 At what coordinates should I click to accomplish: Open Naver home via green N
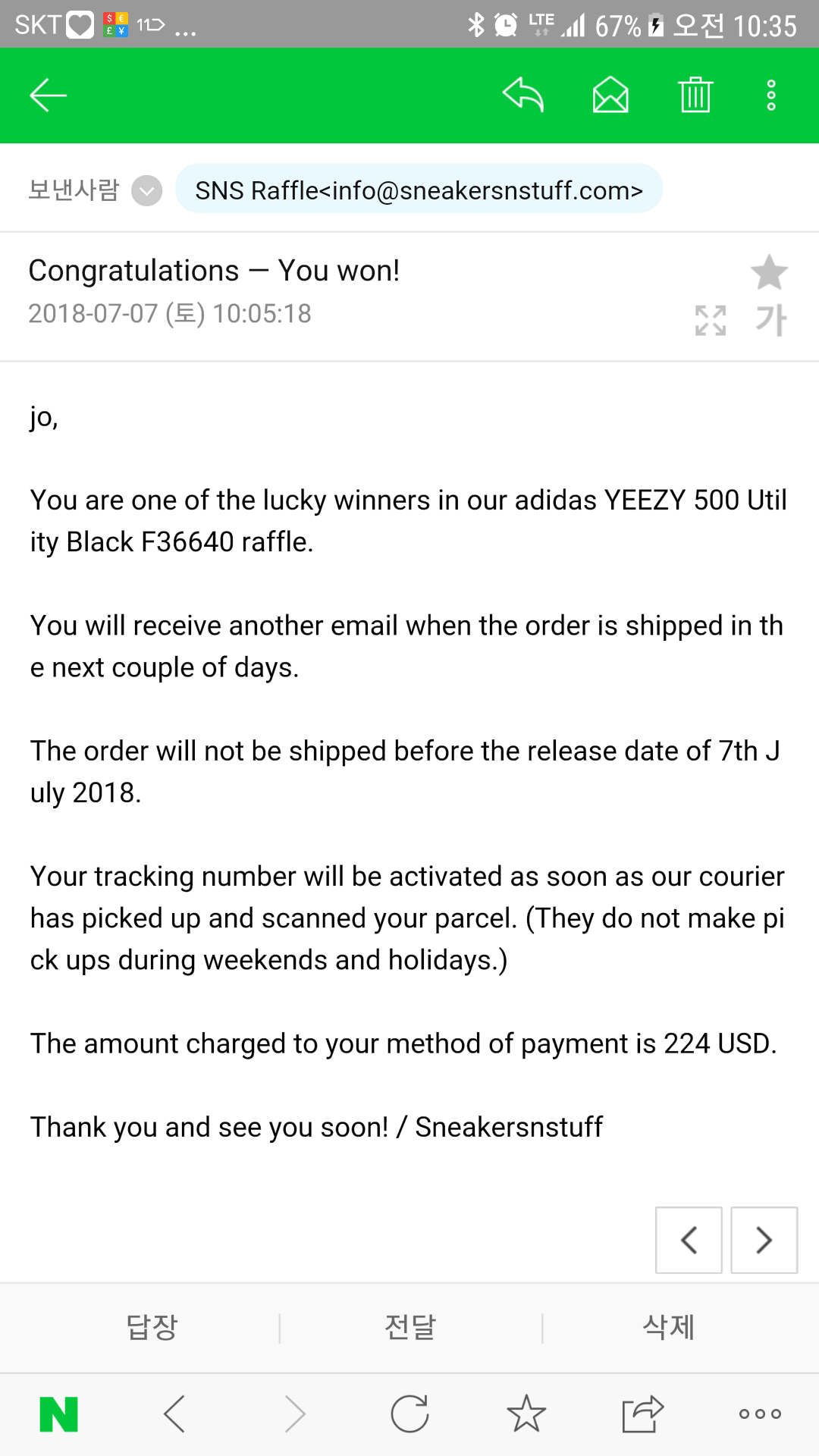[x=58, y=1414]
